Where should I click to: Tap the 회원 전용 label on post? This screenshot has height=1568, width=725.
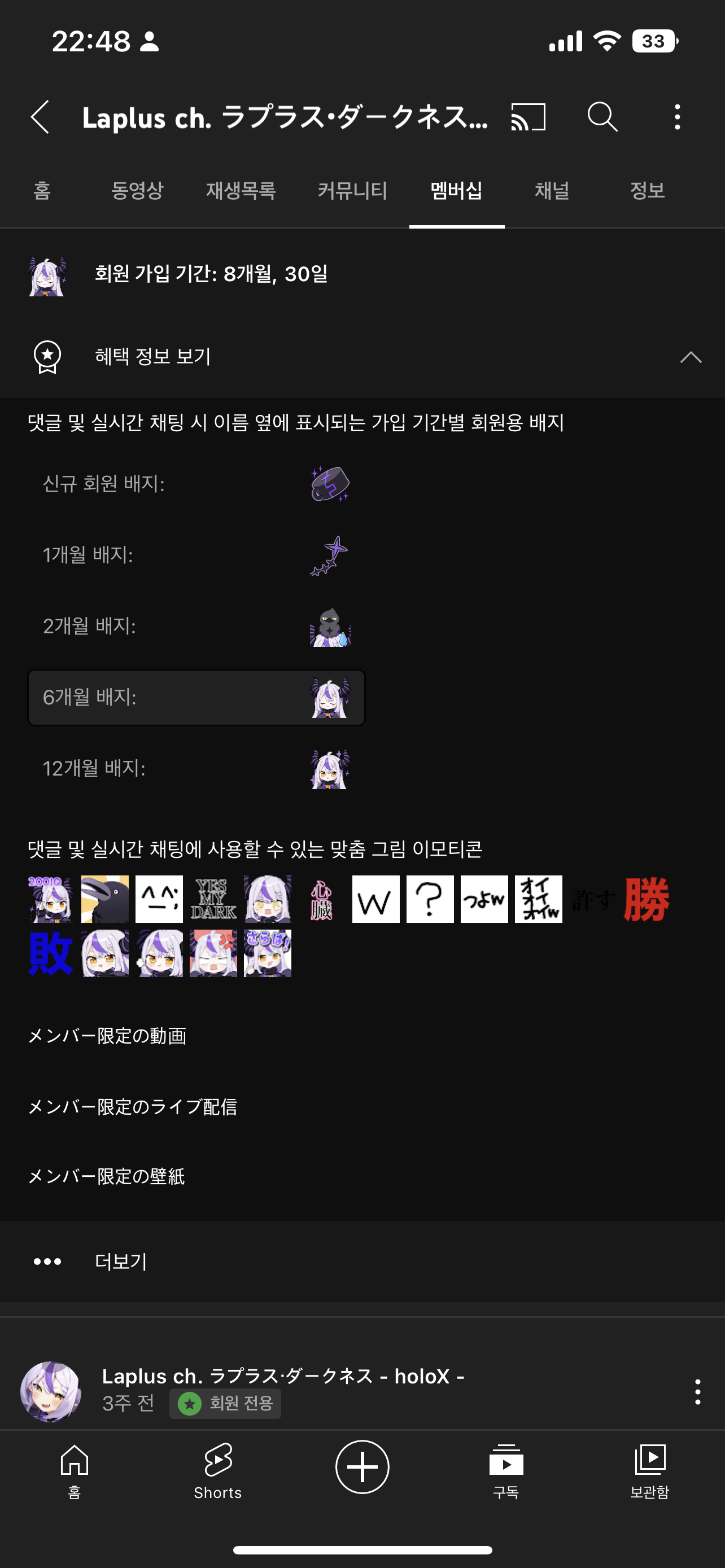pyautogui.click(x=225, y=1403)
